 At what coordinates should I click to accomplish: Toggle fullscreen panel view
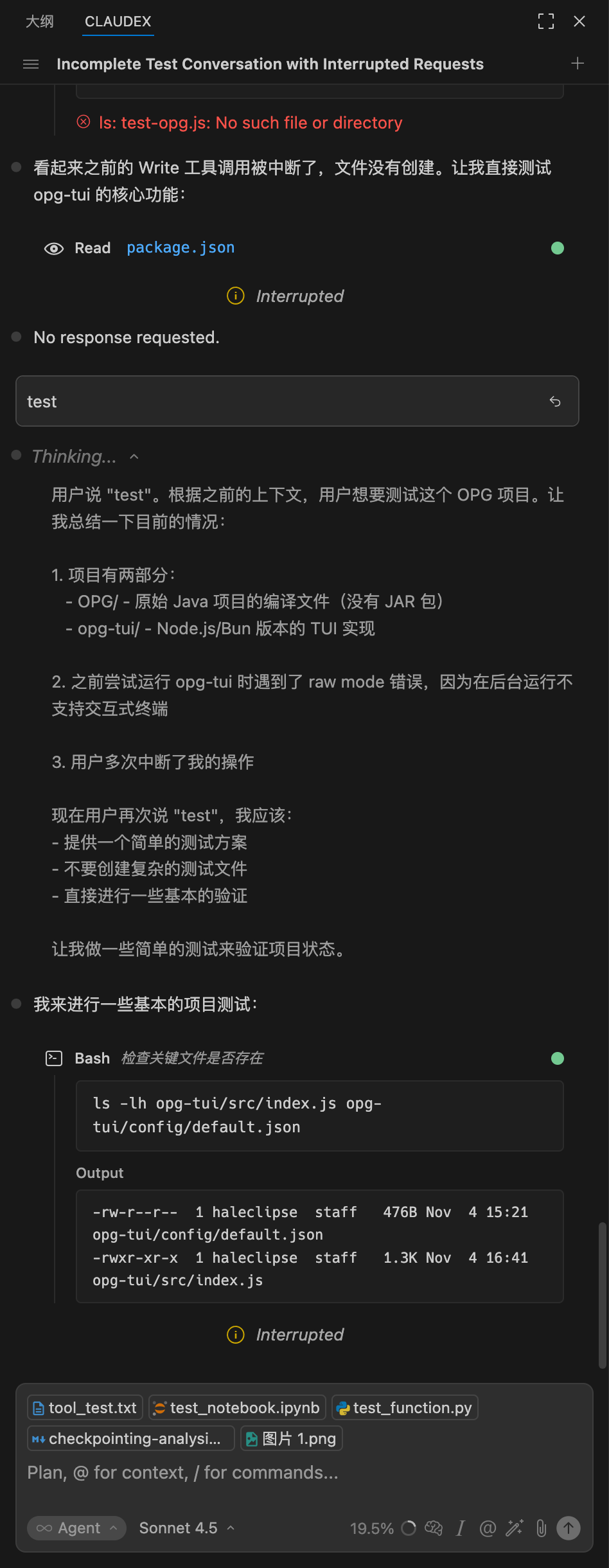point(546,21)
